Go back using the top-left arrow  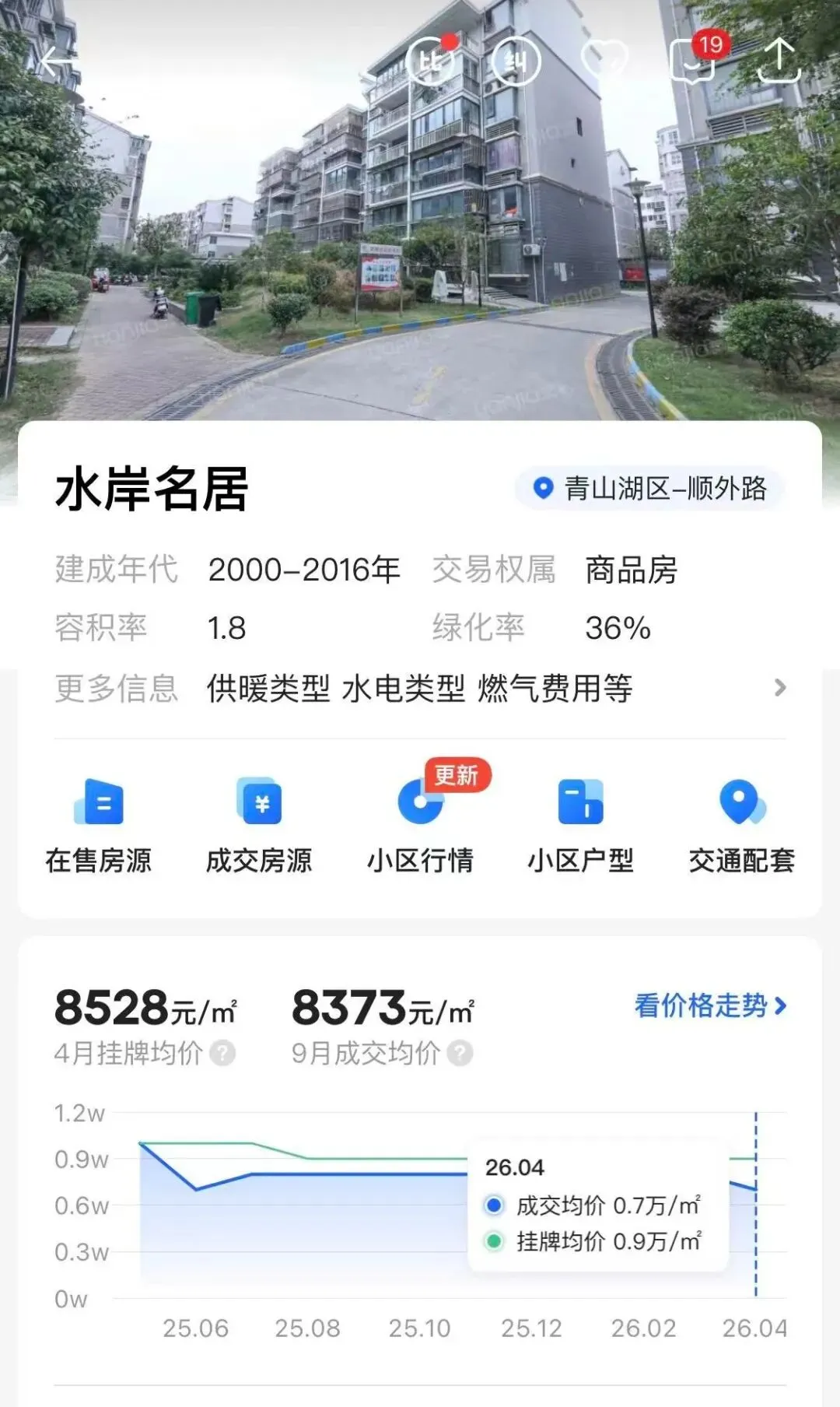click(x=59, y=60)
